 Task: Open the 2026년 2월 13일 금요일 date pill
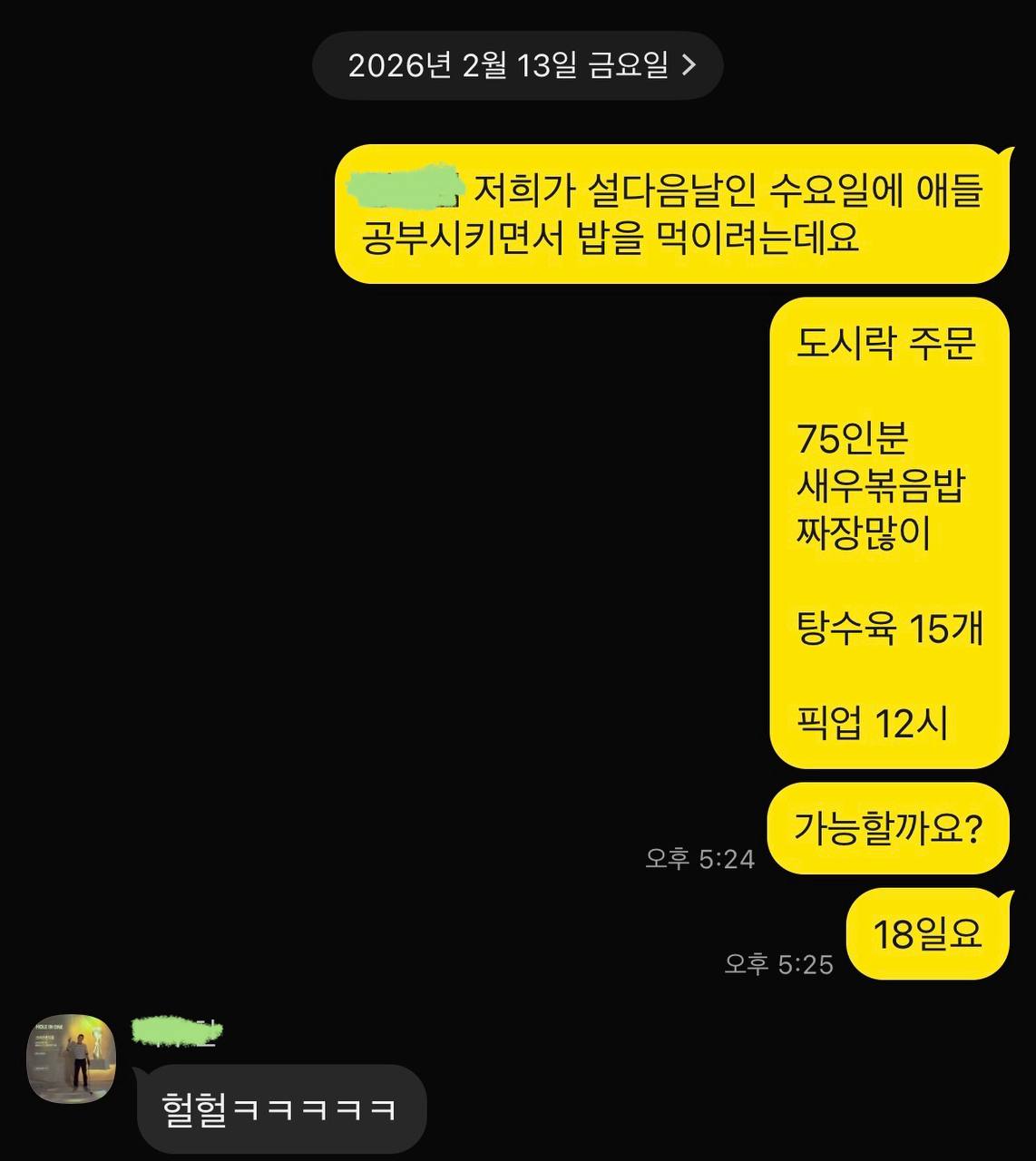517,64
